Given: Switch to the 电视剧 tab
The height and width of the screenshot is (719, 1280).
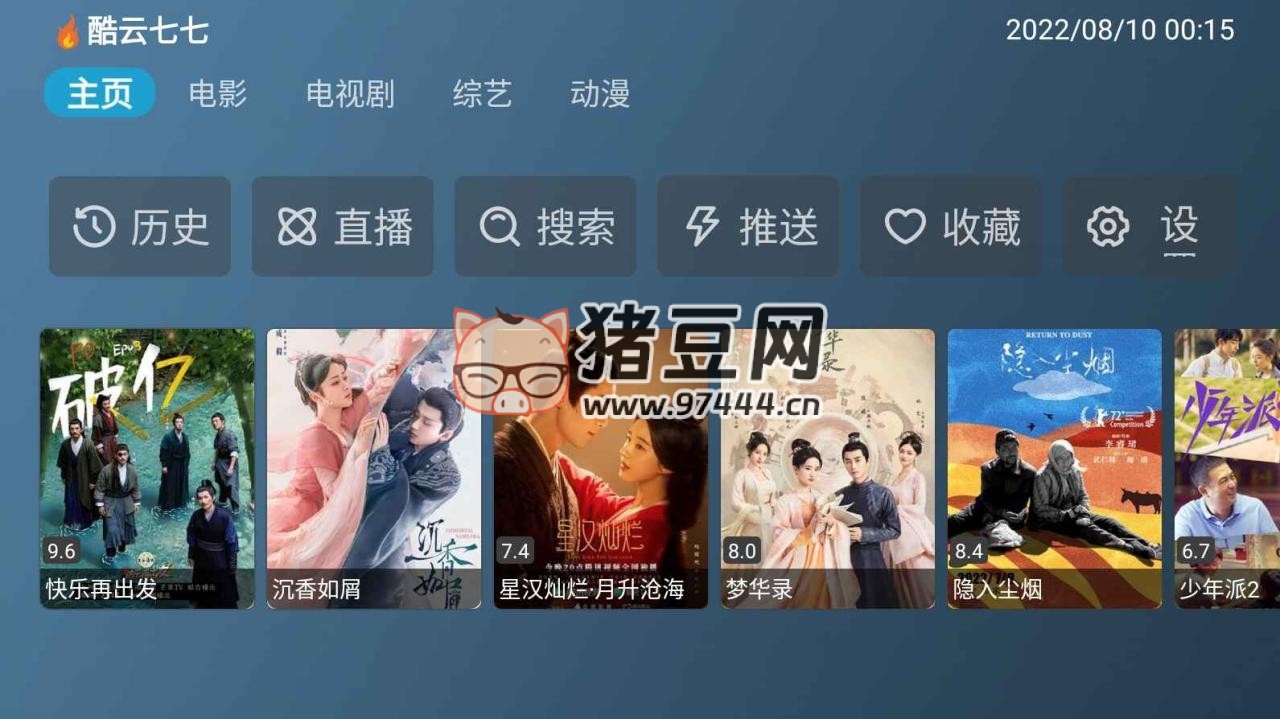Looking at the screenshot, I should point(350,94).
